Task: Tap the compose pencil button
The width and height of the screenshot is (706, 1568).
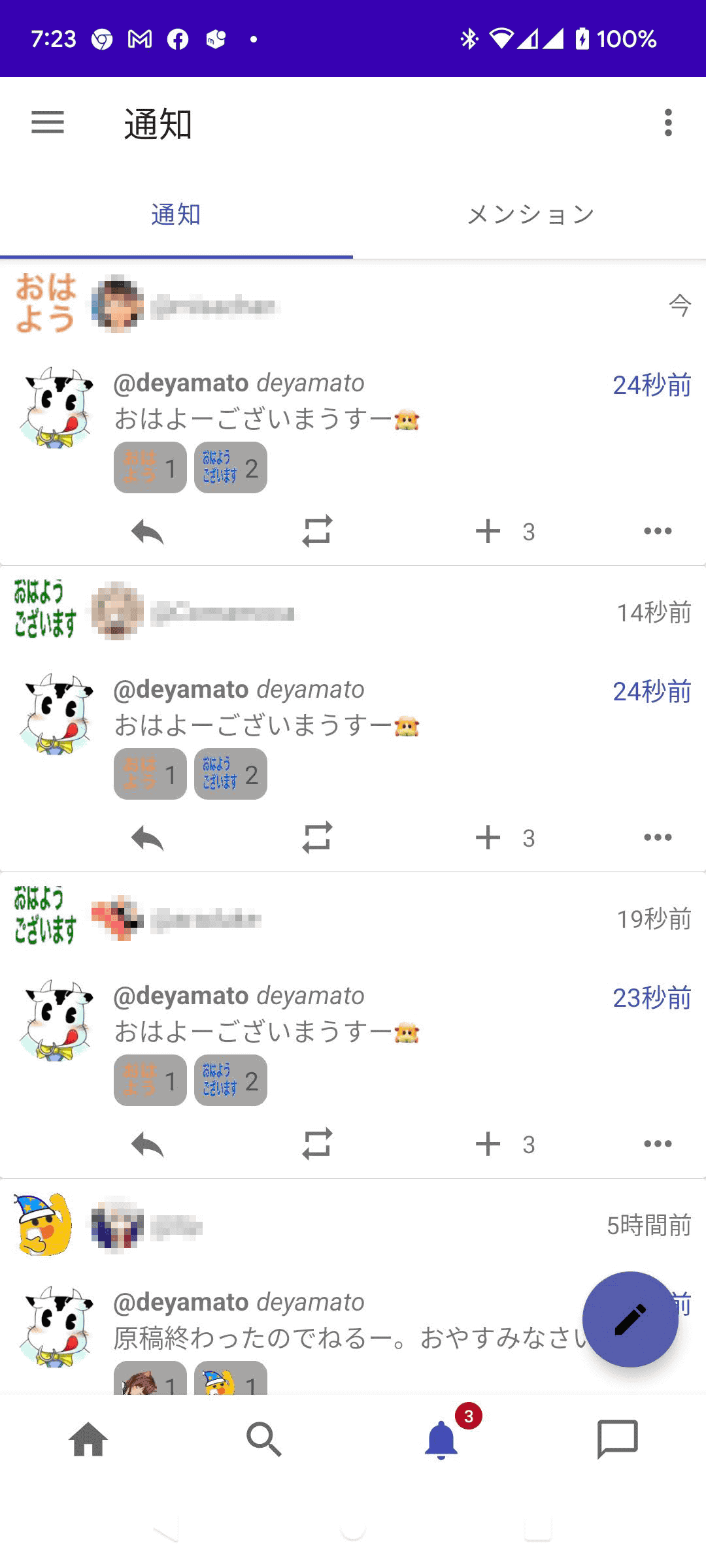Action: [x=630, y=1319]
